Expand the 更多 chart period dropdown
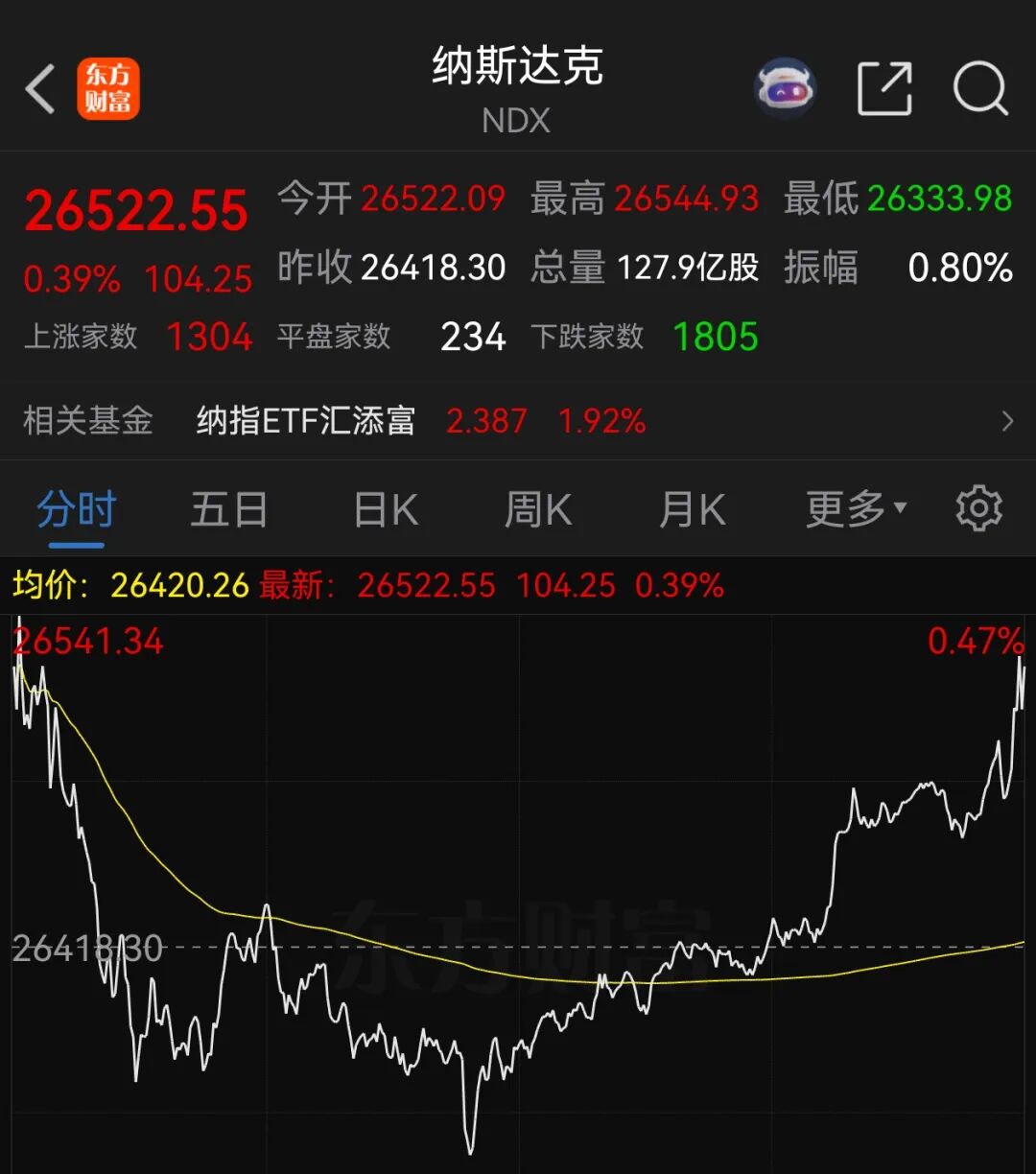This screenshot has width=1036, height=1174. tap(856, 509)
